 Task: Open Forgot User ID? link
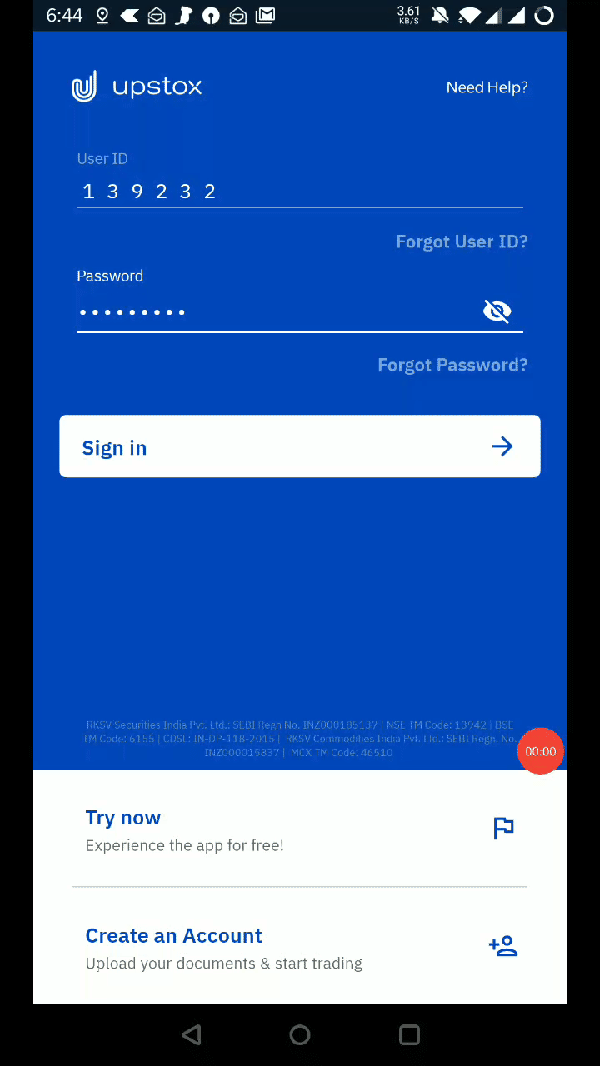tap(461, 242)
